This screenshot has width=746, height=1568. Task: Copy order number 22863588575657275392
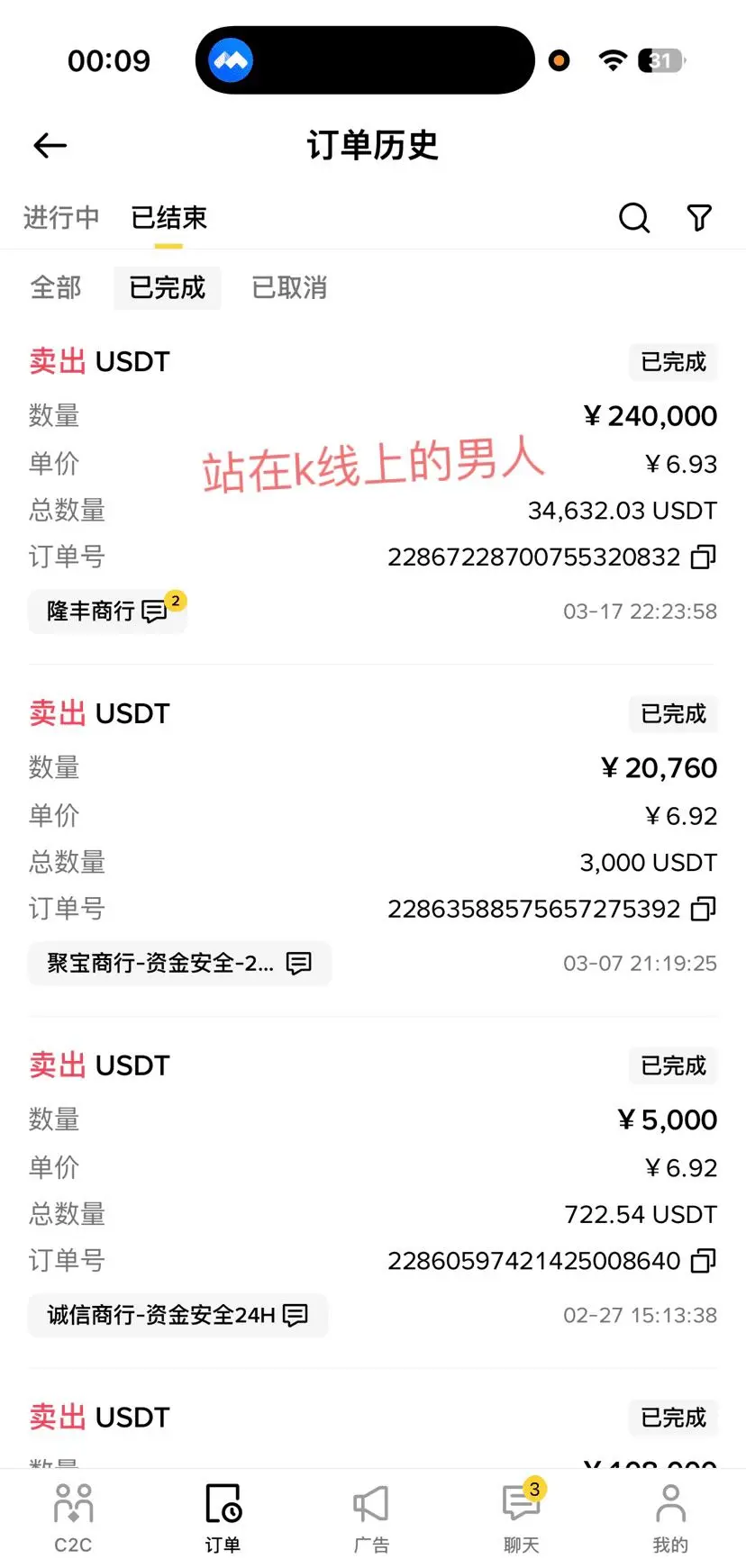click(x=703, y=910)
